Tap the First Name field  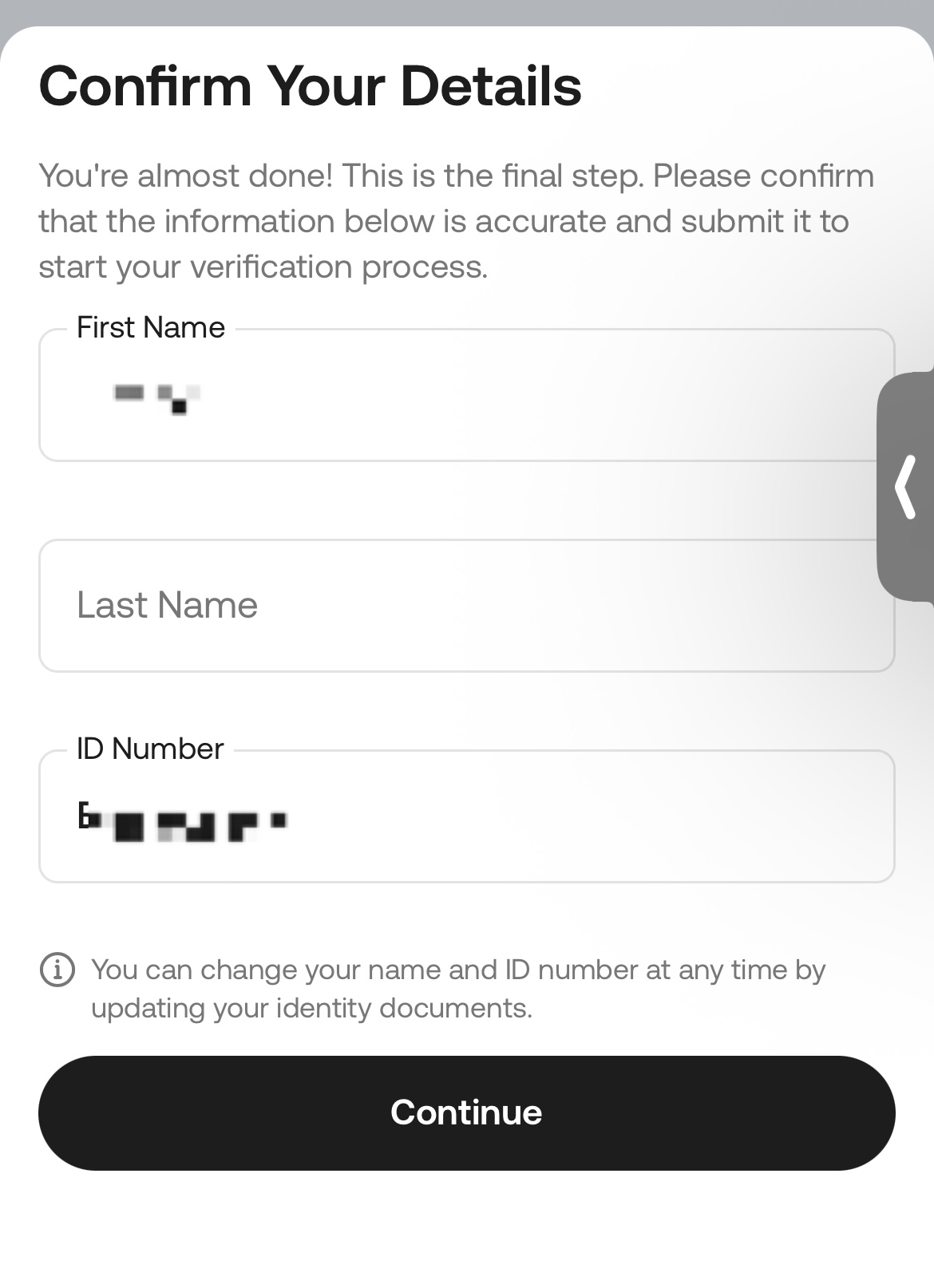(466, 395)
